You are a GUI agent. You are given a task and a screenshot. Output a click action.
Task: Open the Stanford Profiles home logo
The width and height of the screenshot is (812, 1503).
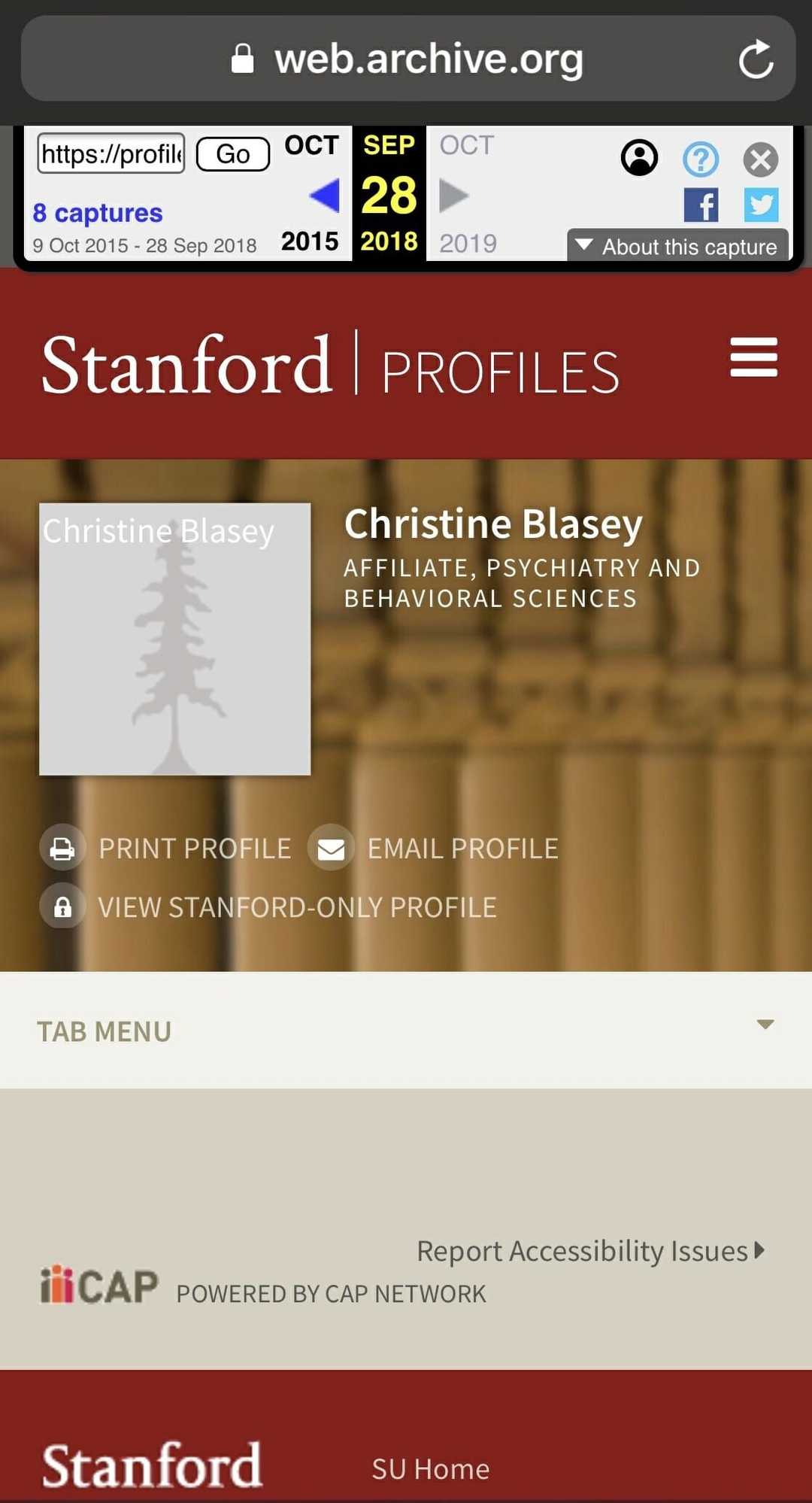point(330,366)
